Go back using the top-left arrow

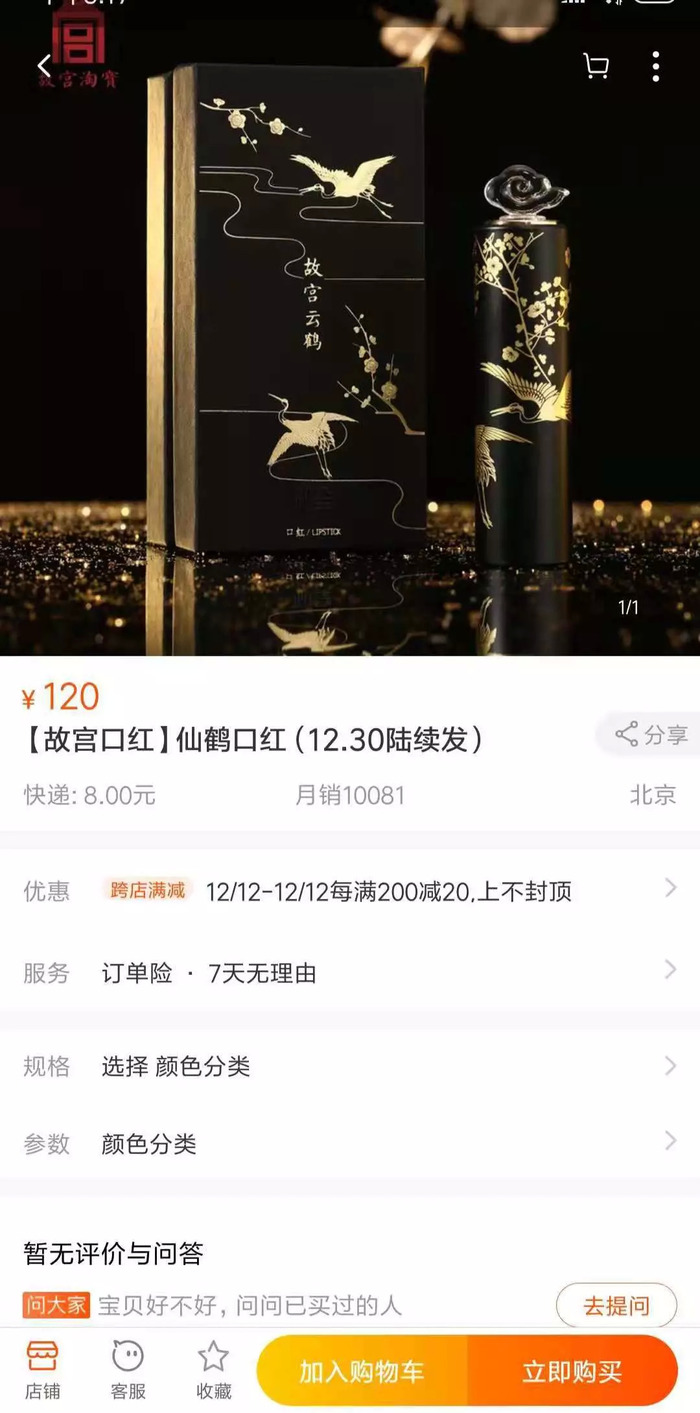coord(44,66)
